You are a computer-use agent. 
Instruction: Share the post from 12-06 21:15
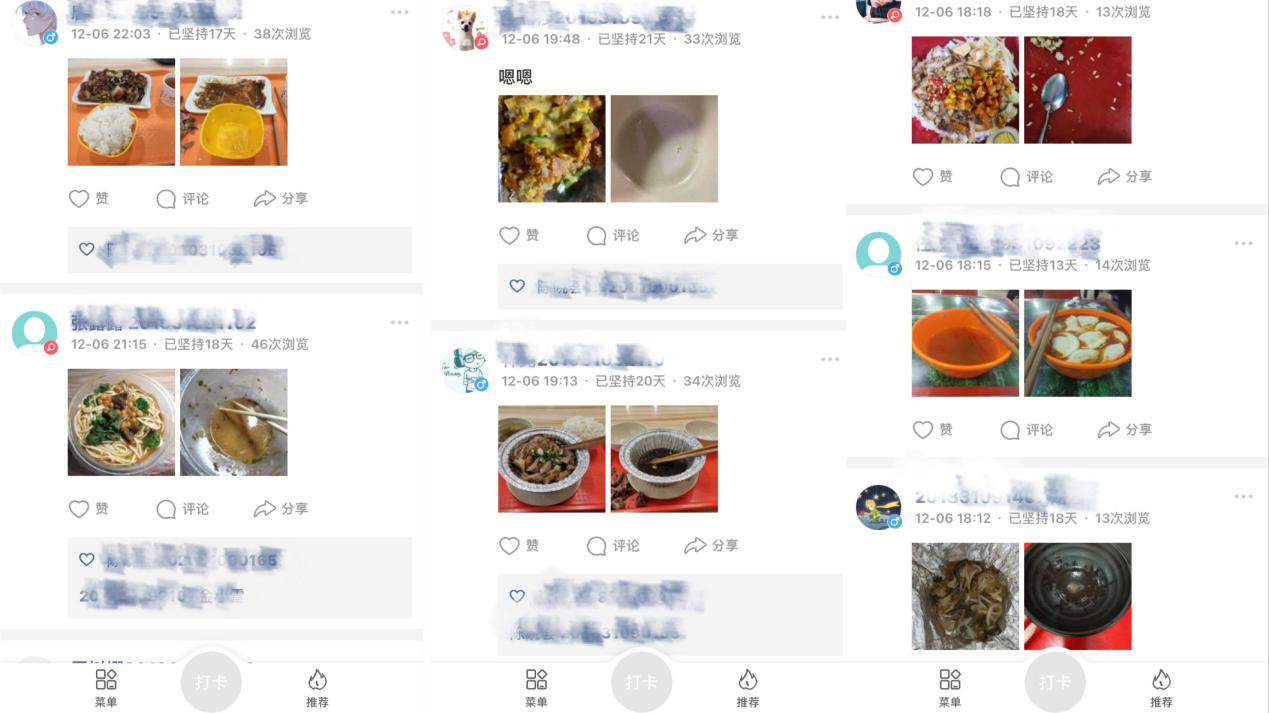[x=280, y=509]
